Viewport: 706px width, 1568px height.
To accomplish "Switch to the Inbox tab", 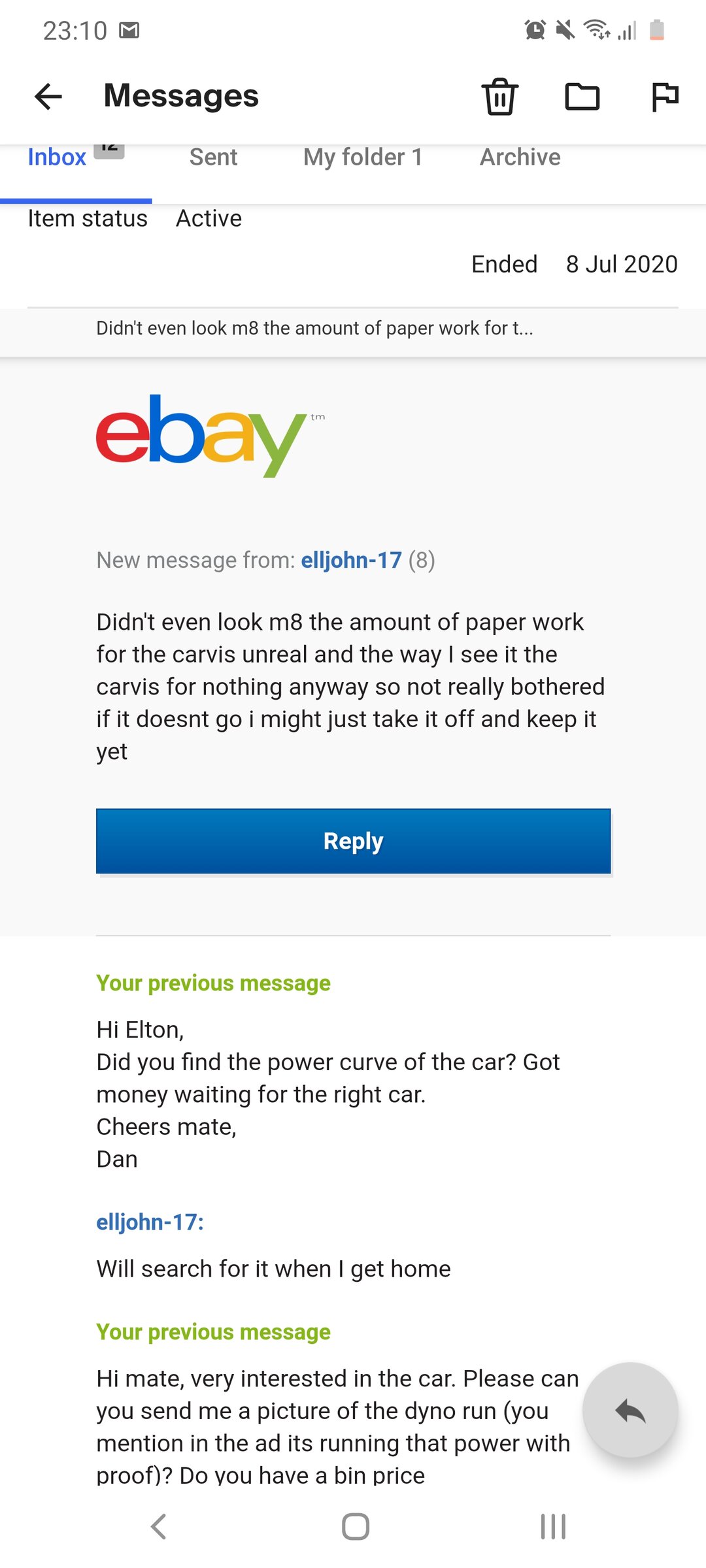I will 58,157.
